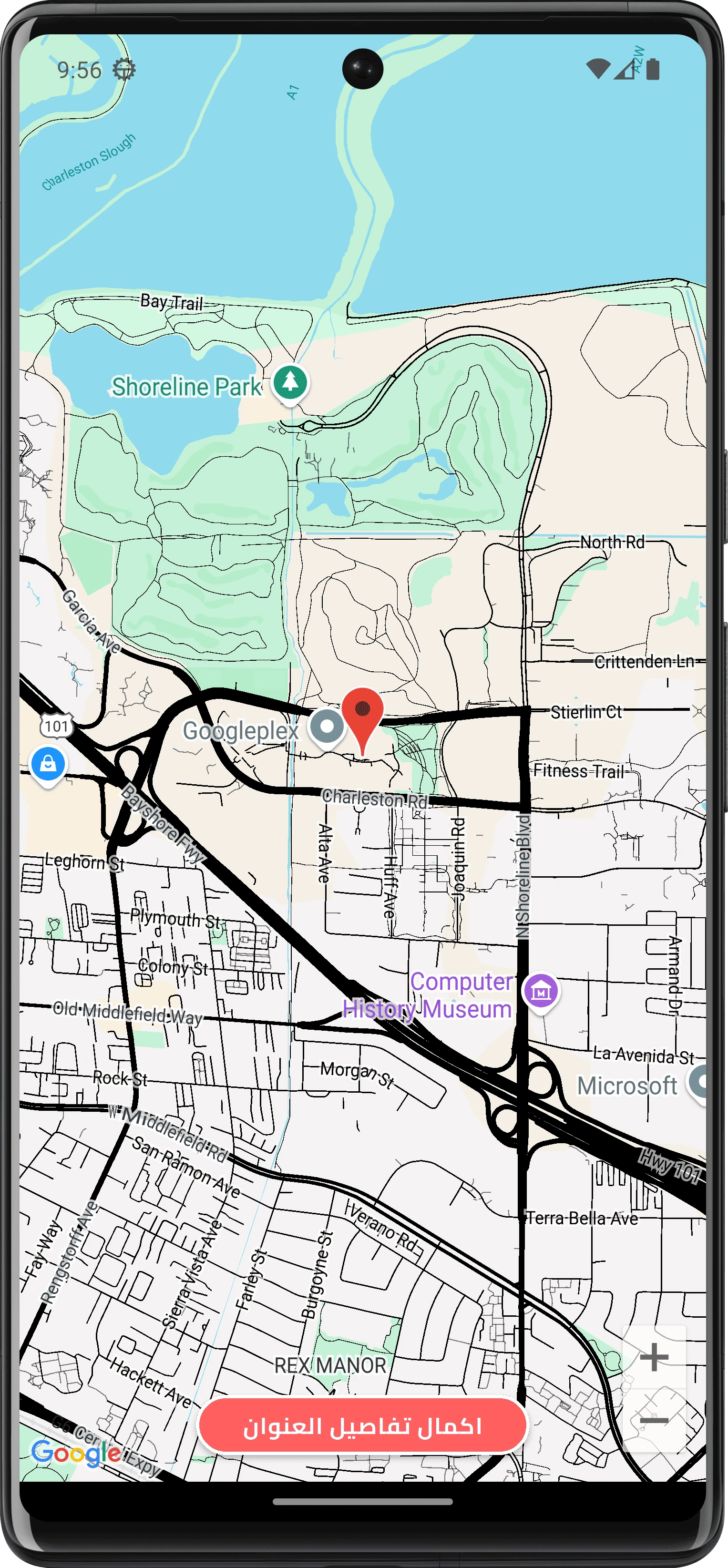
Task: Open the Shoreline Park marker
Action: tap(290, 383)
